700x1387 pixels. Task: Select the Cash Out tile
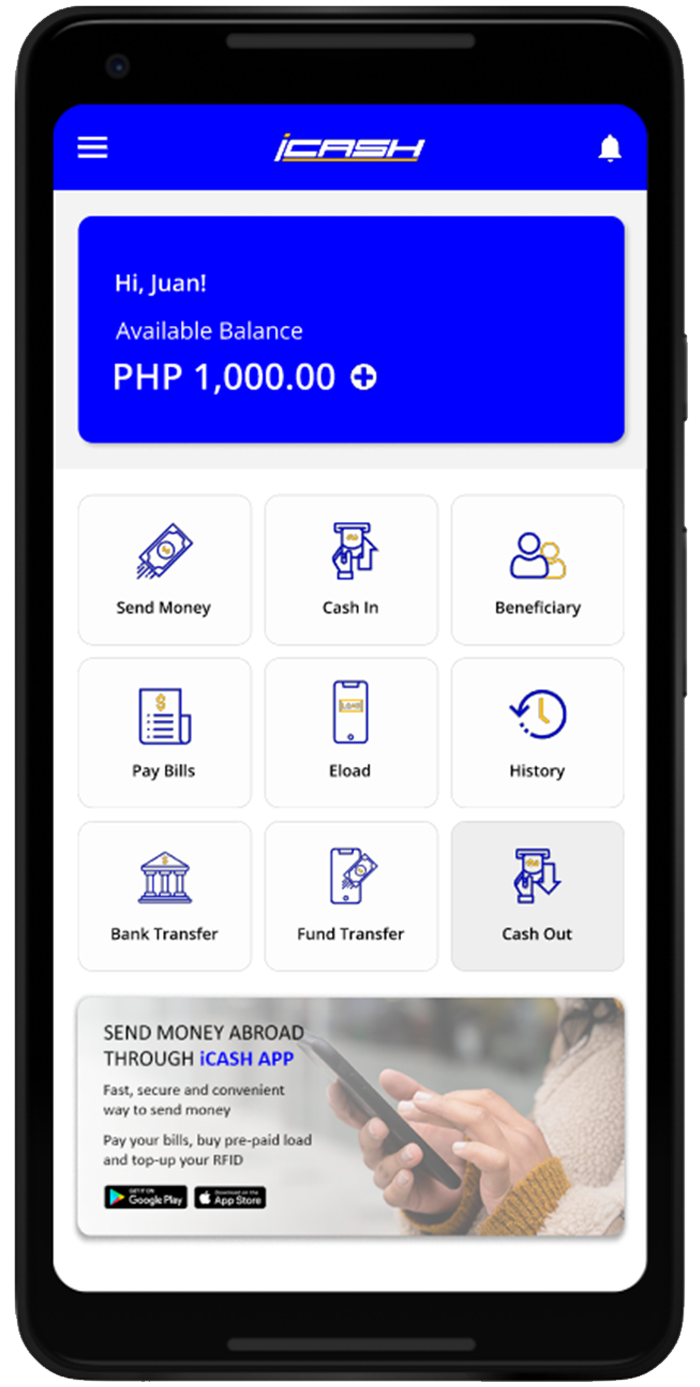pyautogui.click(x=538, y=896)
